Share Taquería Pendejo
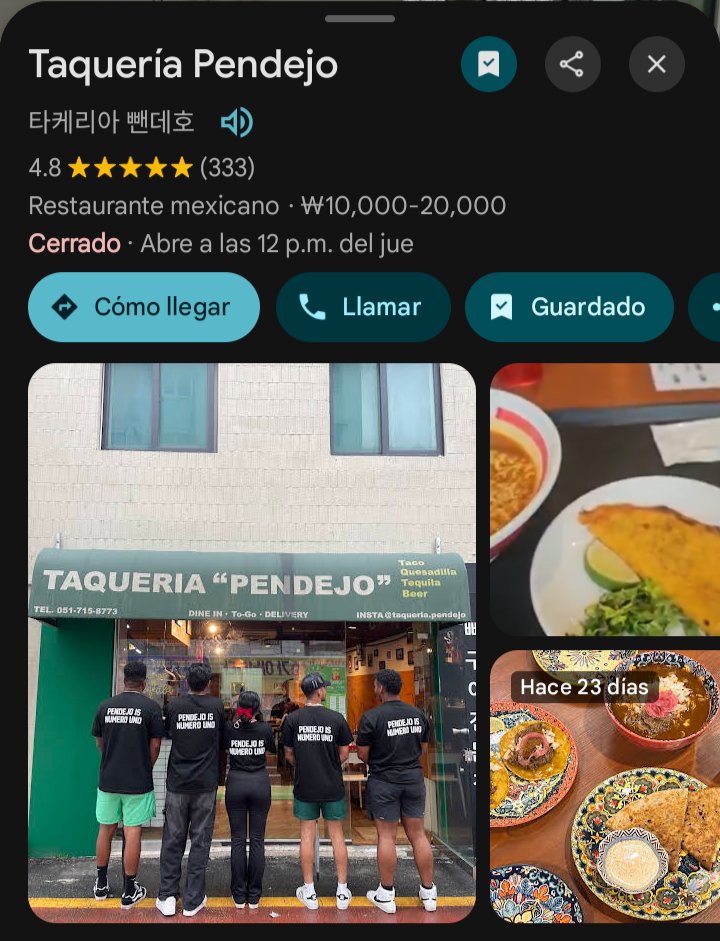Image resolution: width=720 pixels, height=941 pixels. 572,64
